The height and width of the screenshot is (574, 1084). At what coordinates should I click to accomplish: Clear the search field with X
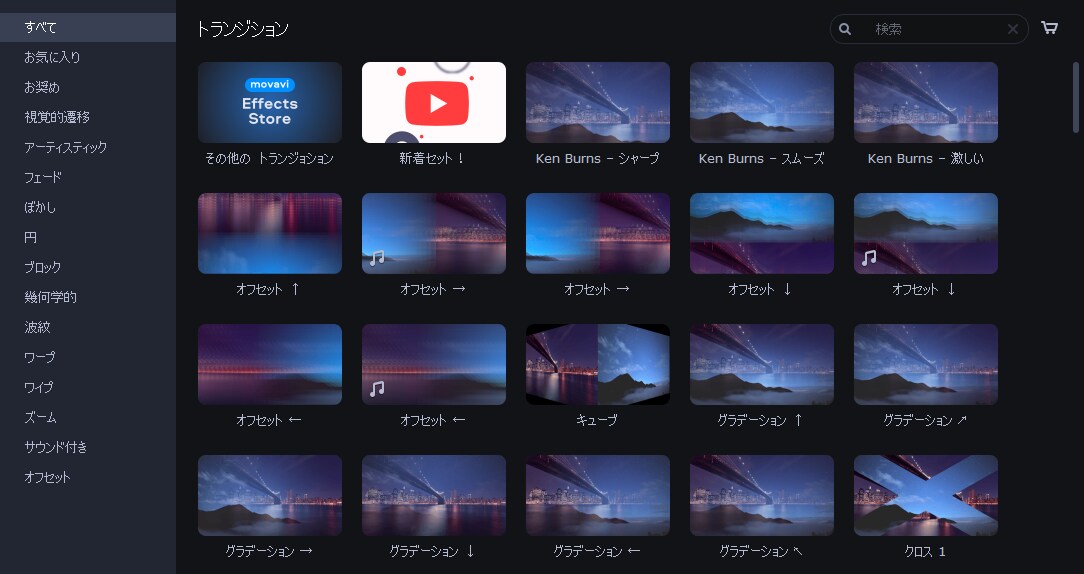coord(1013,29)
